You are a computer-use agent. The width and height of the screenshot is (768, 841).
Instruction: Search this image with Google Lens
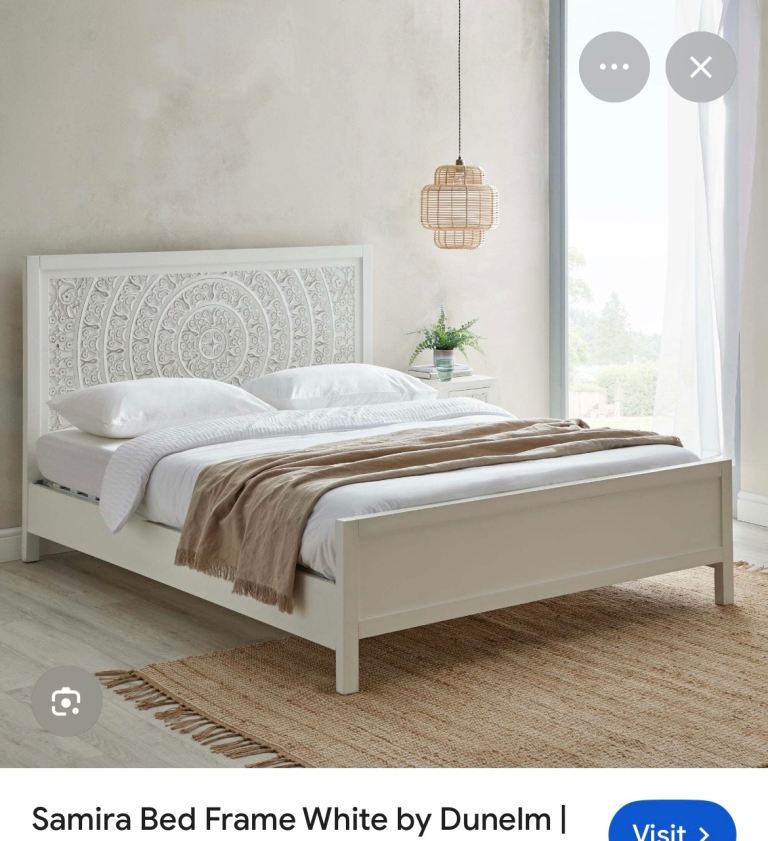(66, 701)
